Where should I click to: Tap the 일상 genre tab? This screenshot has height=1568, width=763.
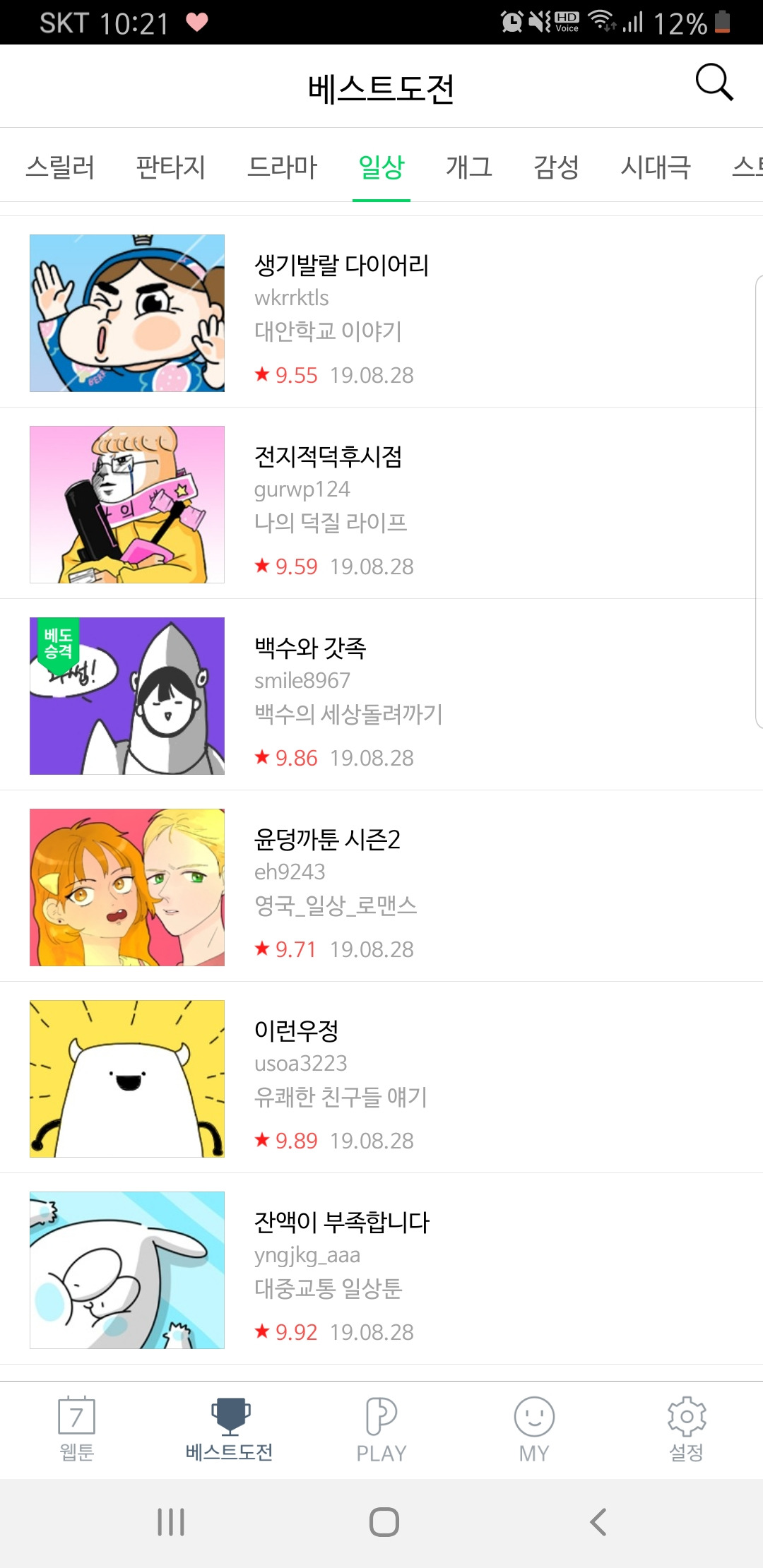coord(381,167)
